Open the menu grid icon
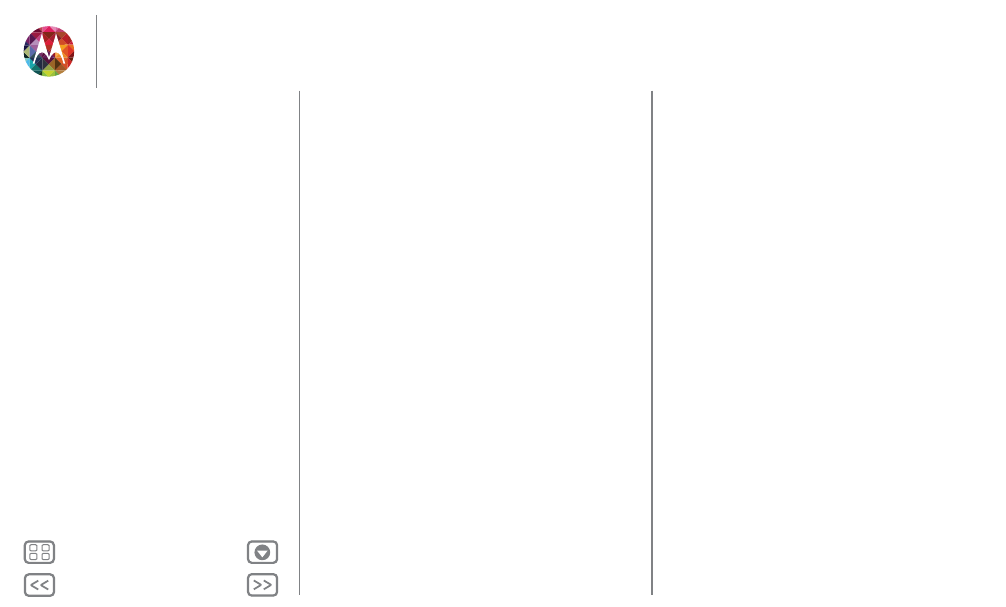1006x607 pixels. pos(40,552)
